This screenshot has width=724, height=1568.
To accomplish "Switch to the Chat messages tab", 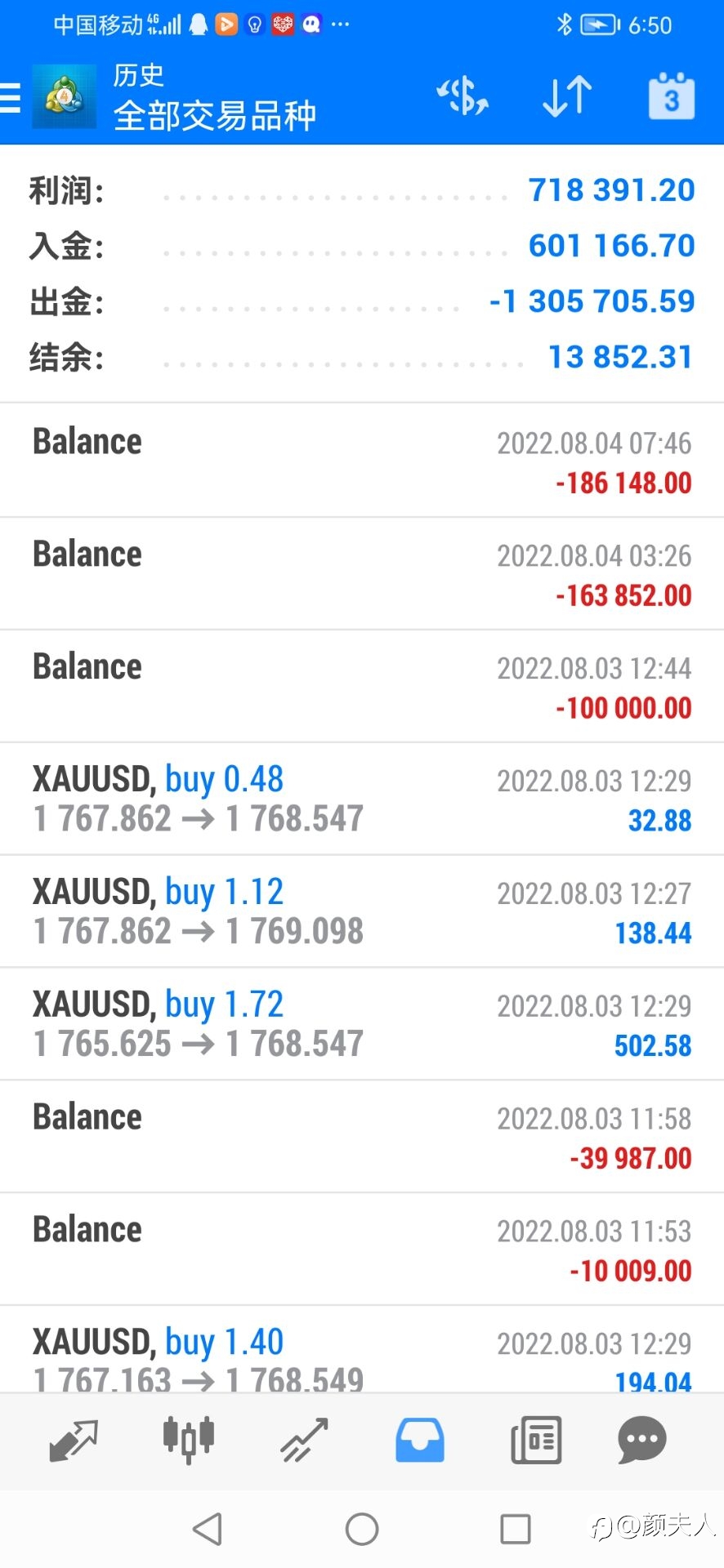I will point(642,1441).
